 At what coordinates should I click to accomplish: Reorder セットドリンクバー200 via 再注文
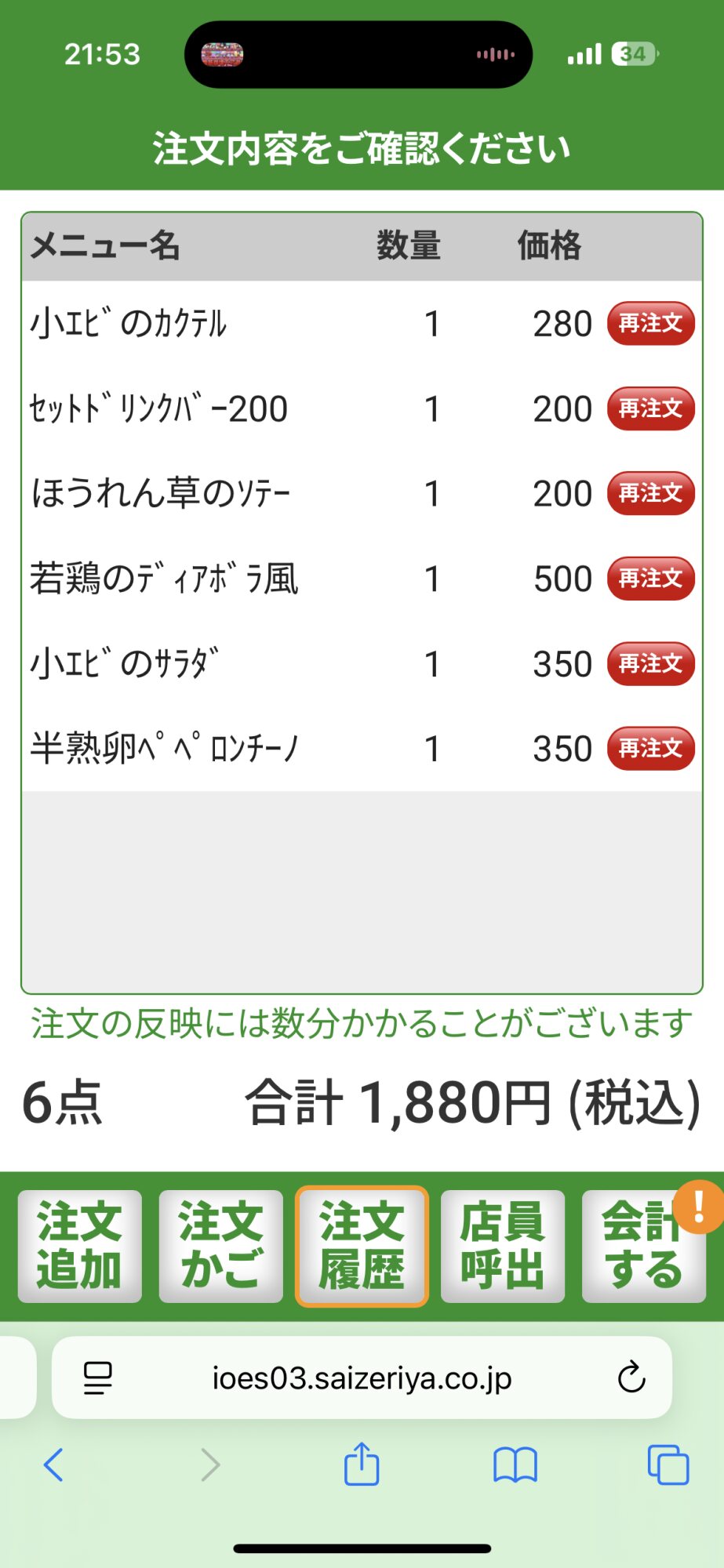click(650, 408)
